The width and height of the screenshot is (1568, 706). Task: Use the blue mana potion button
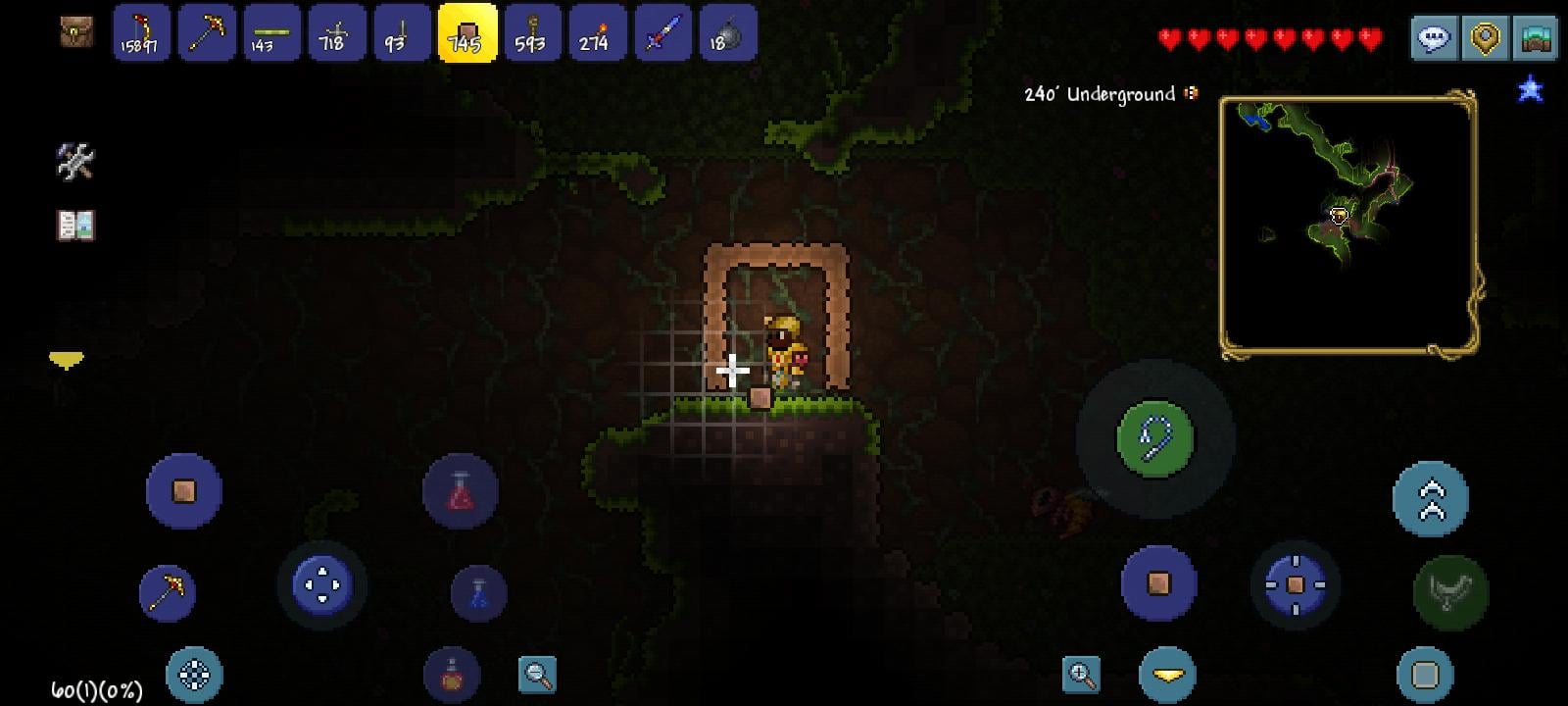(x=479, y=593)
